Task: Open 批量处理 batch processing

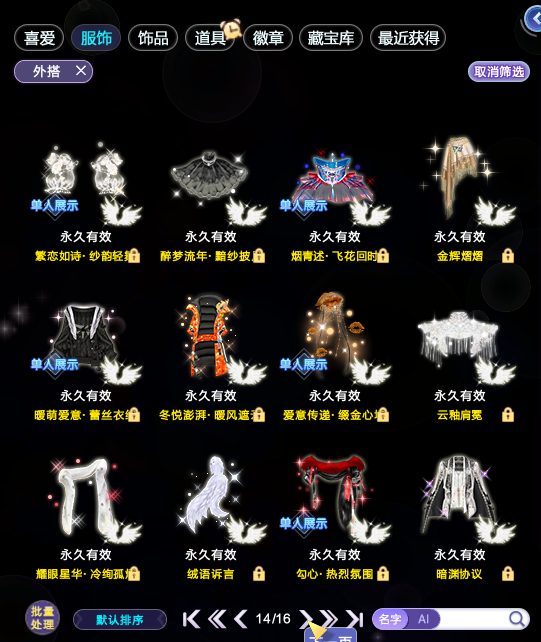Action: 42,618
